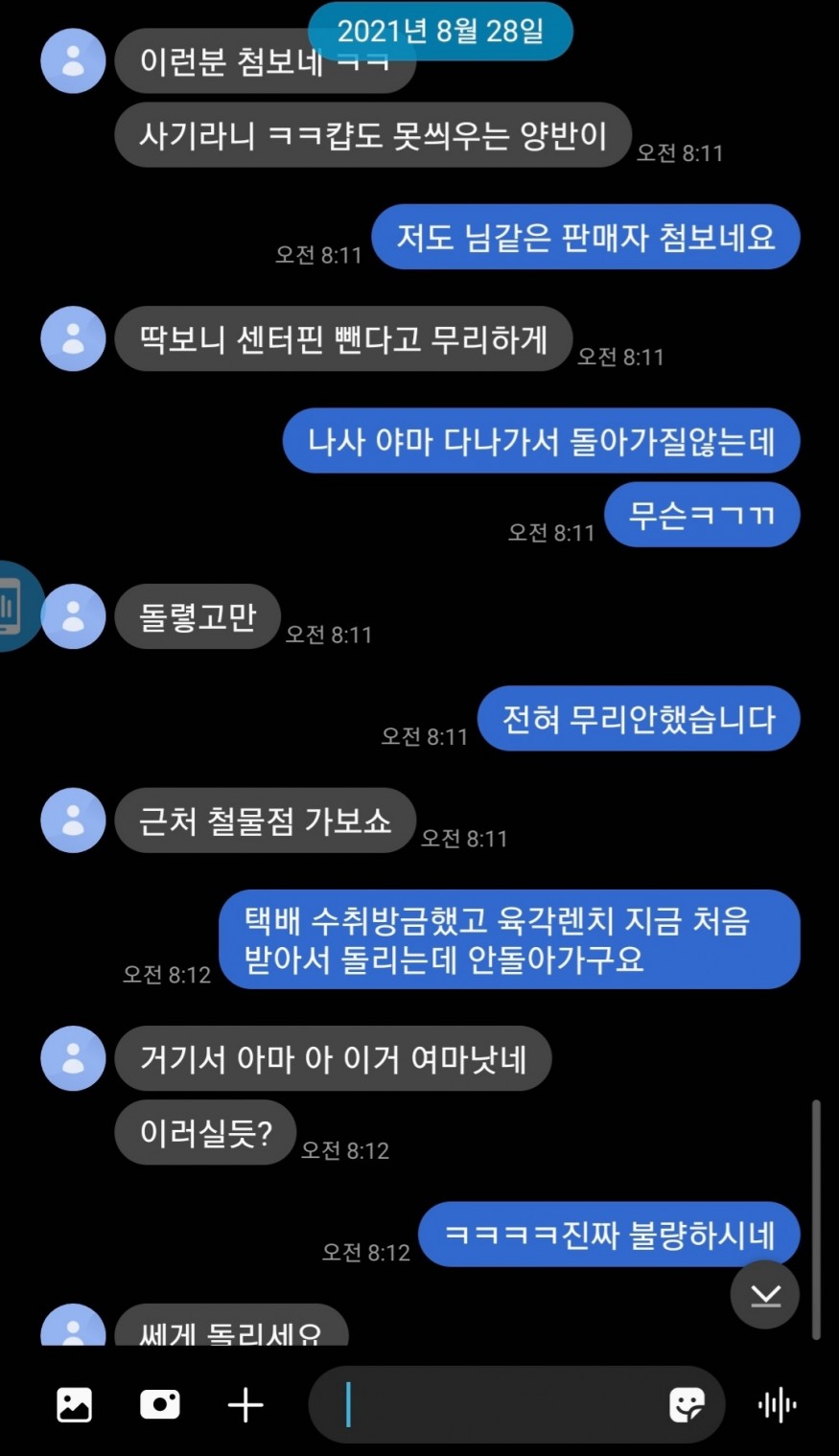Open sender avatar beside '돌렸고만' message
Screen dimensions: 839x1456
(73, 616)
